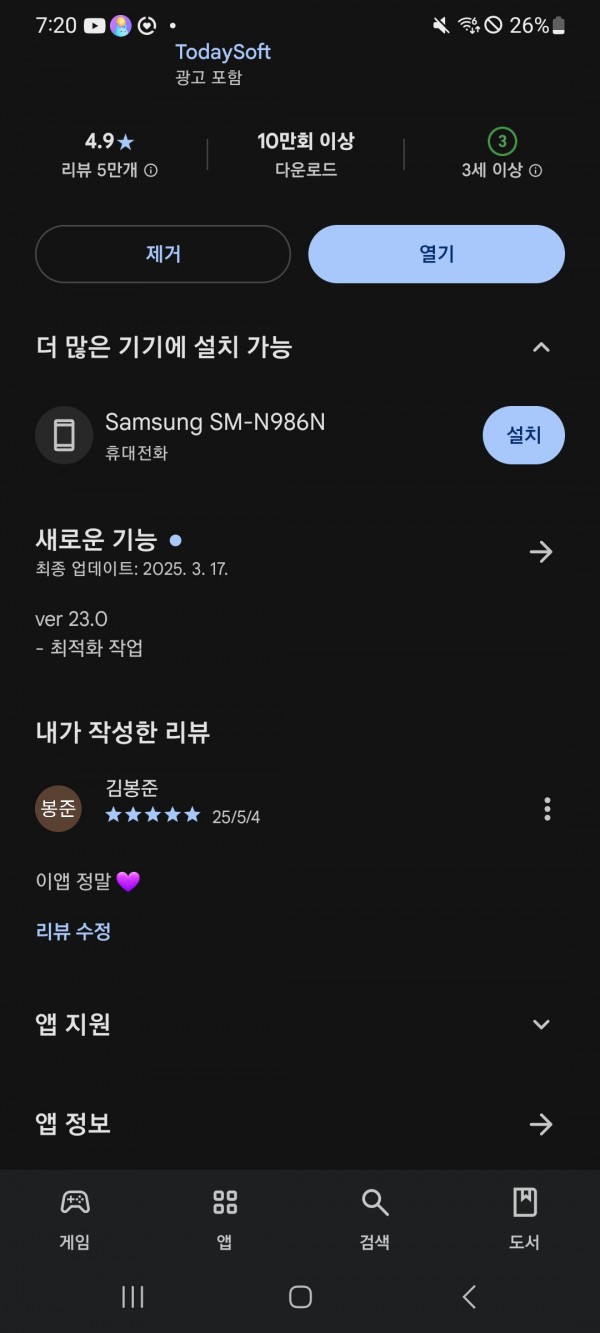Open the recent apps button

point(132,1297)
